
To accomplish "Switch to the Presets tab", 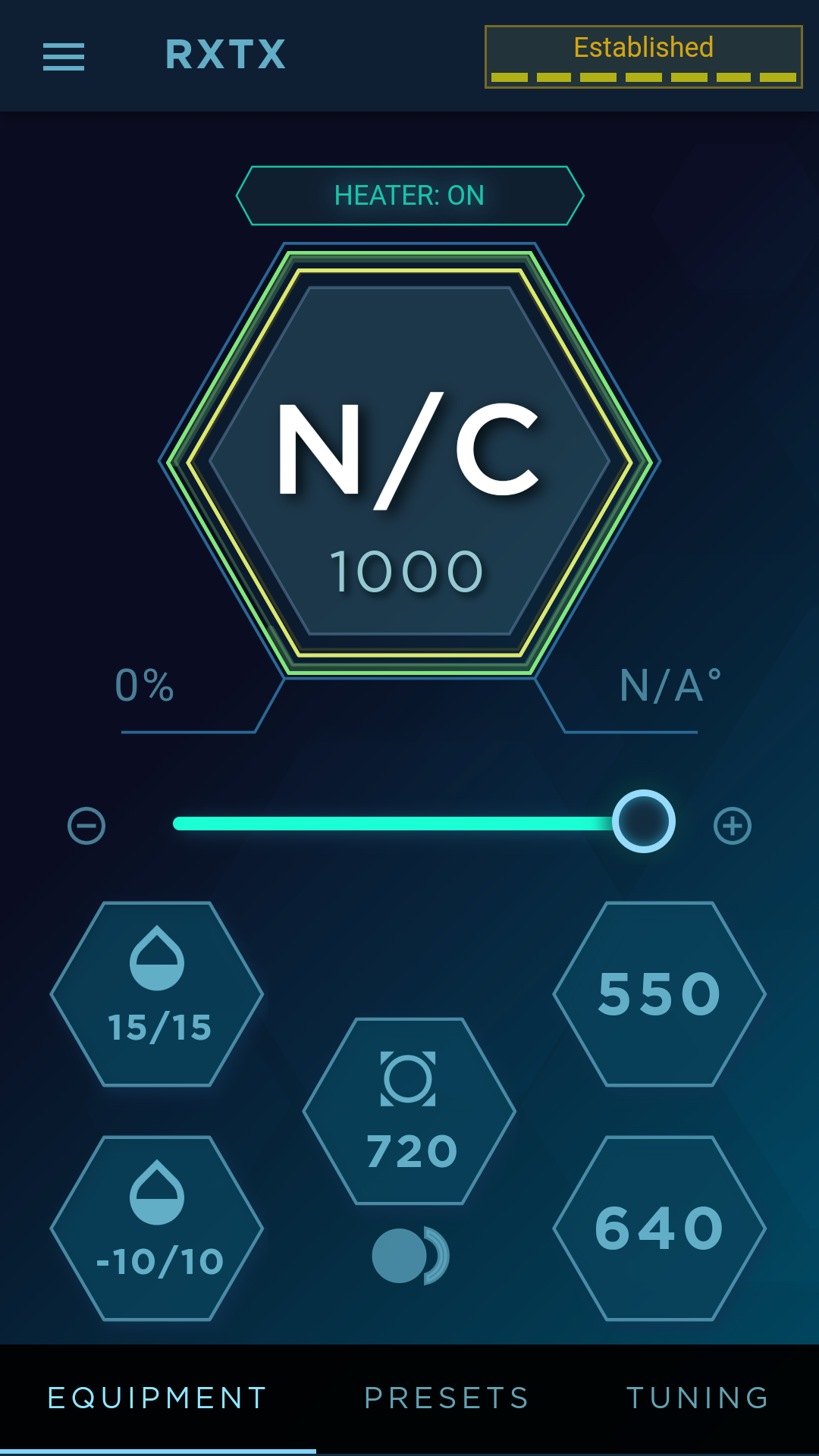I will (447, 1398).
